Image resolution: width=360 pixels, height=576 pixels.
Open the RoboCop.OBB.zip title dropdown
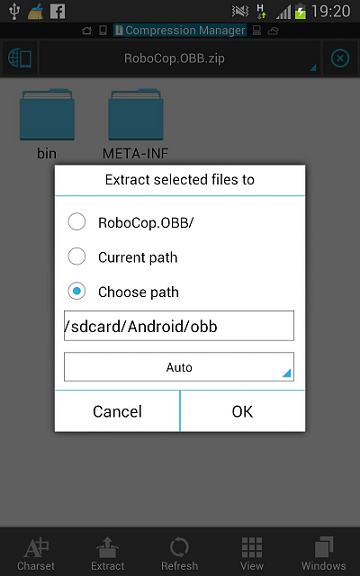(x=179, y=58)
